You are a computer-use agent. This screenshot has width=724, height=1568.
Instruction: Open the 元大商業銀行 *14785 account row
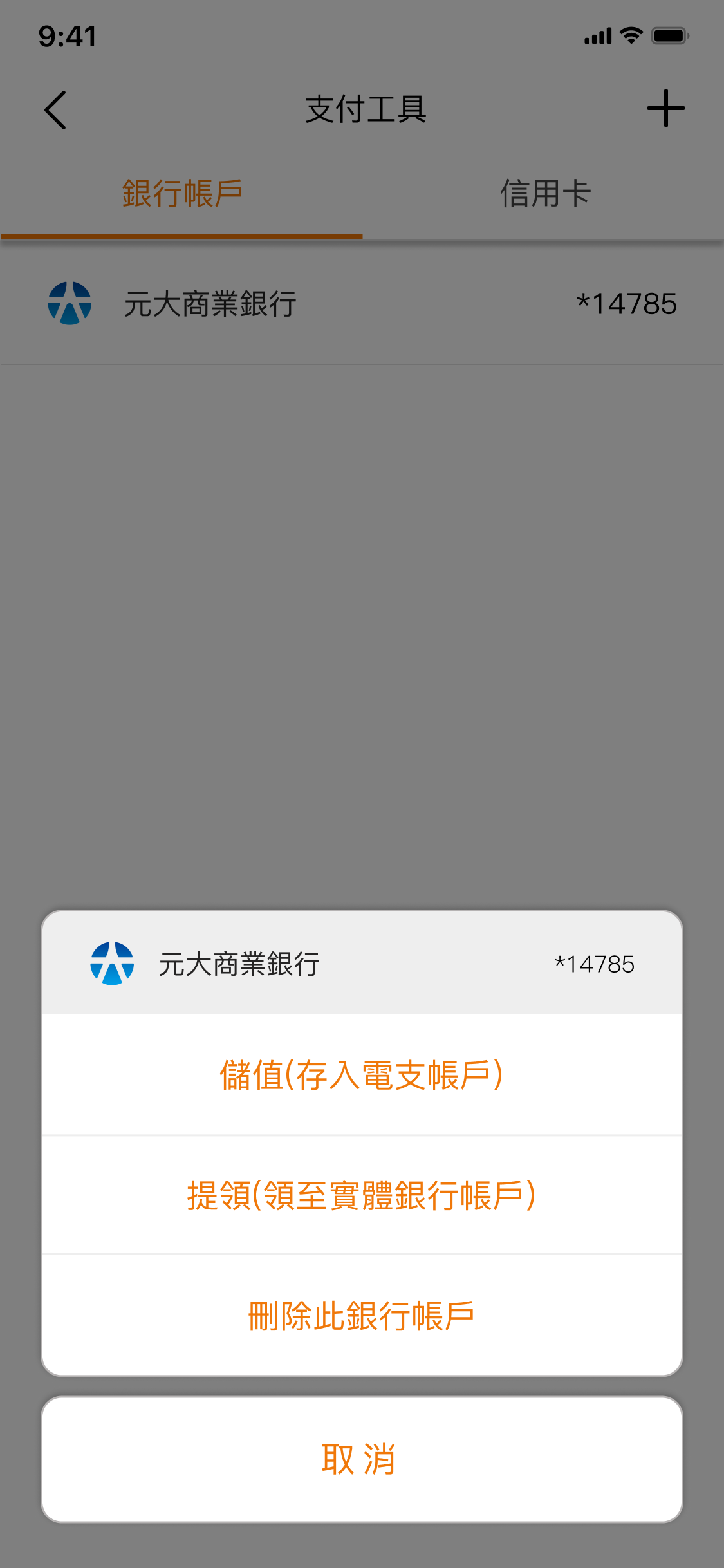(x=361, y=304)
